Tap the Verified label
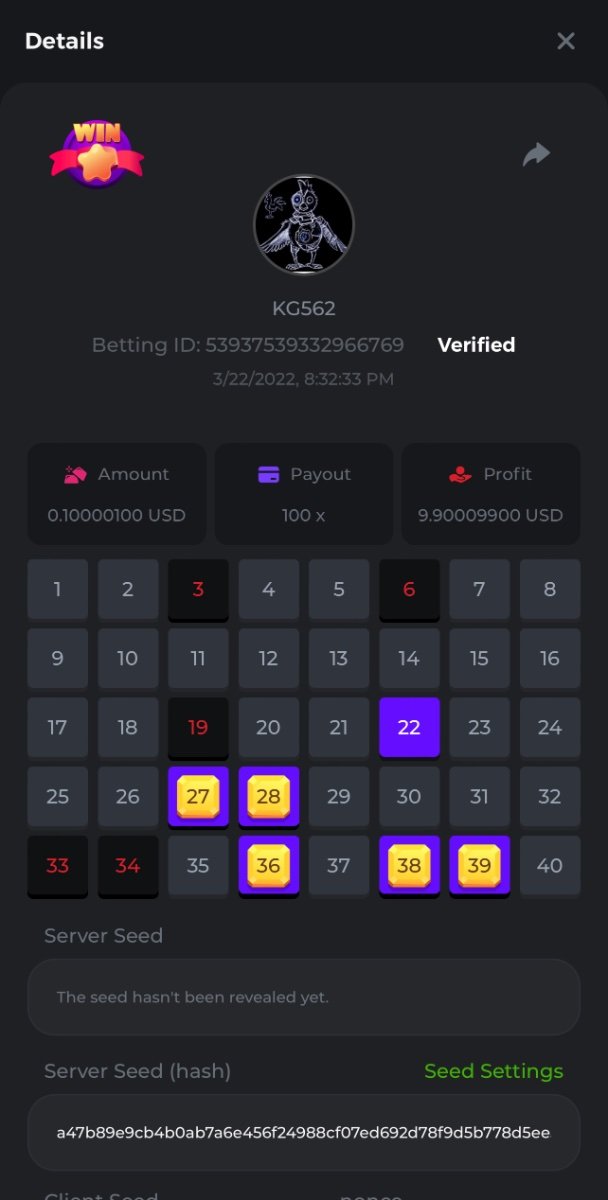The height and width of the screenshot is (1200, 608). pyautogui.click(x=476, y=345)
